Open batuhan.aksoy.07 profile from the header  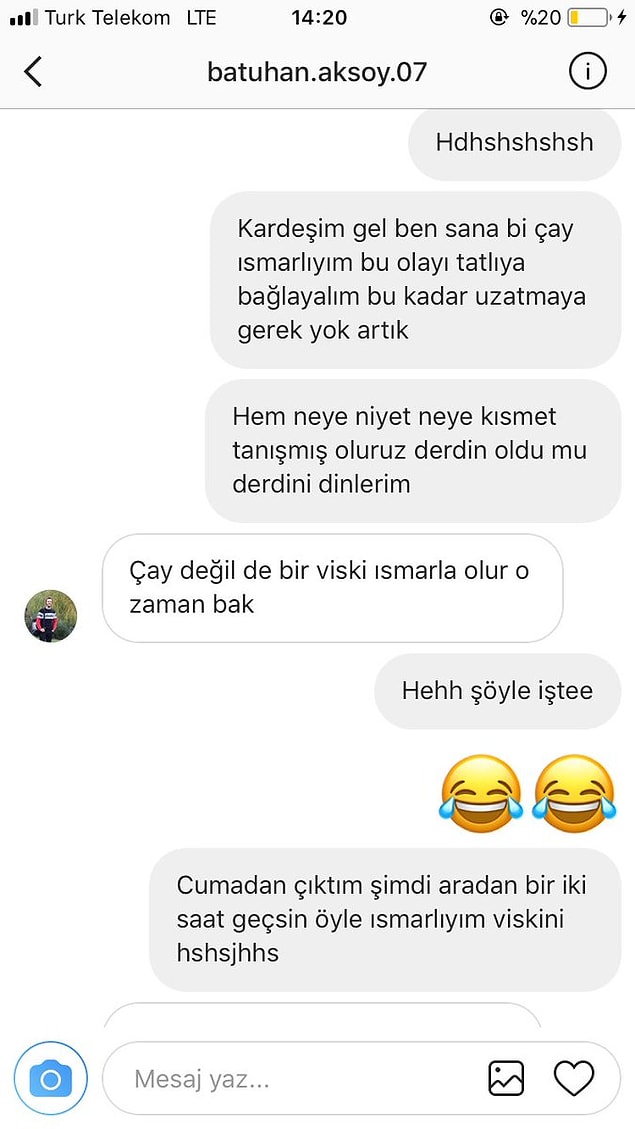(x=317, y=72)
